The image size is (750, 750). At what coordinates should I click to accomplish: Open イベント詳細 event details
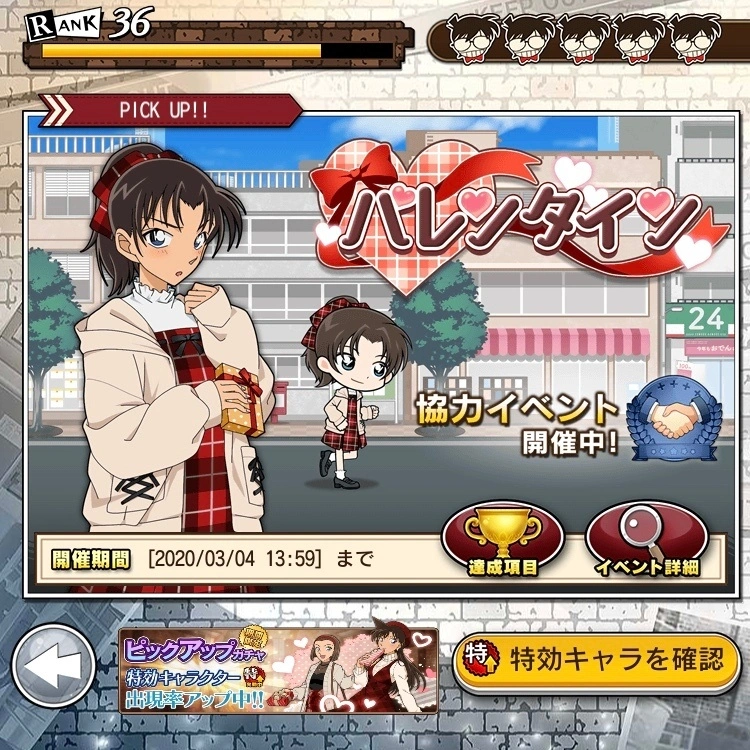click(x=646, y=540)
